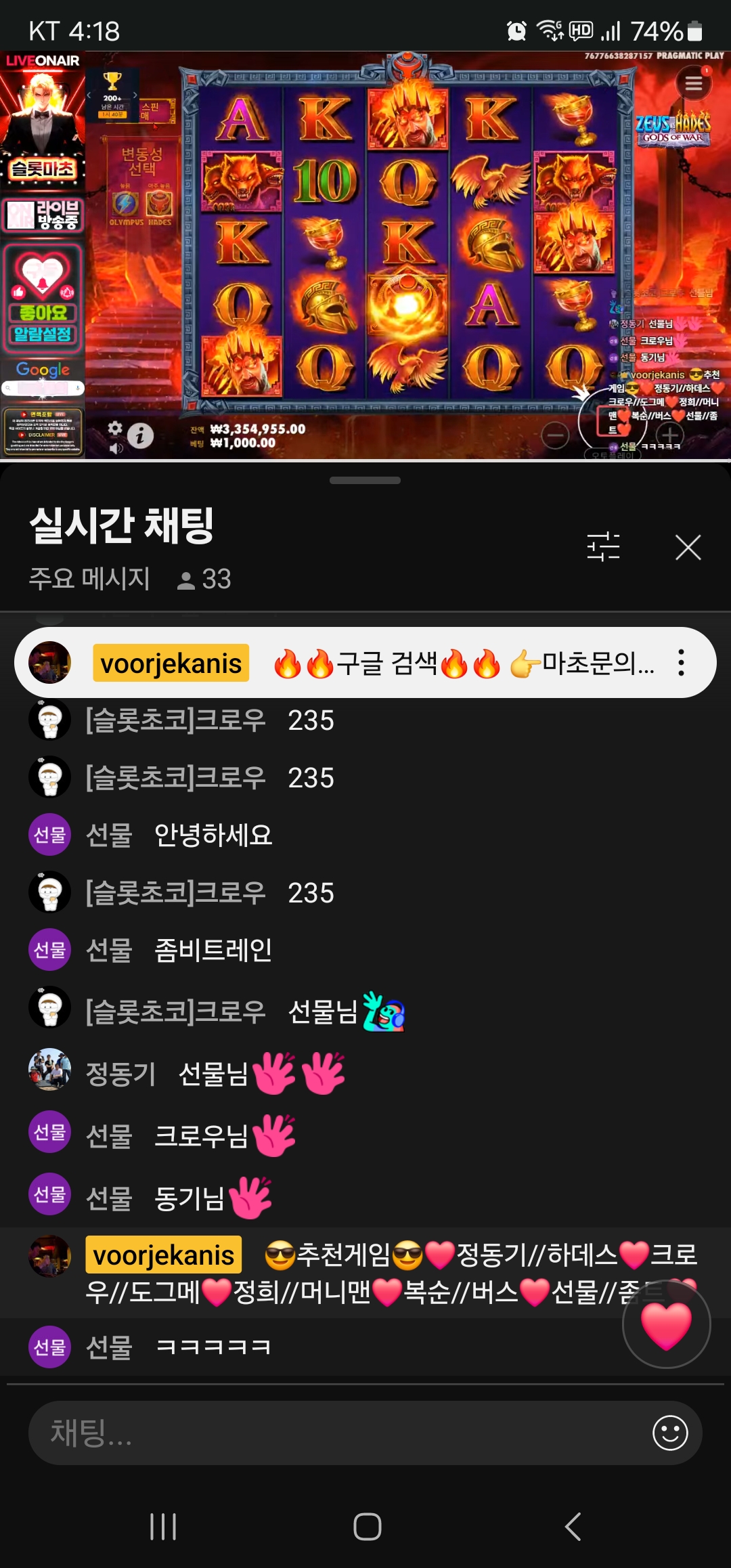Viewport: 731px width, 1568px height.
Task: Open live chat filter settings
Action: (x=603, y=547)
